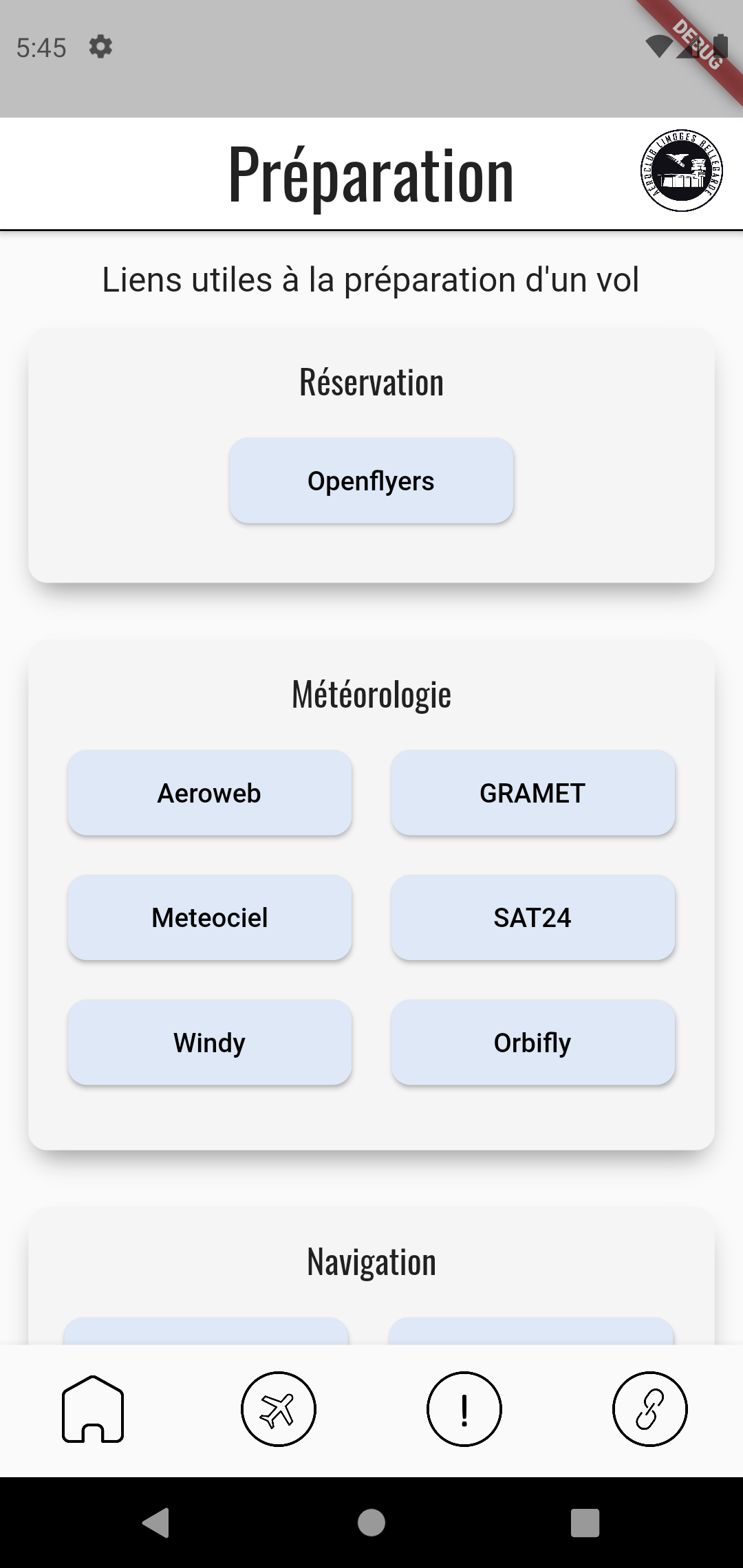This screenshot has height=1568, width=743.
Task: Launch Meteociel weather site
Action: (210, 917)
